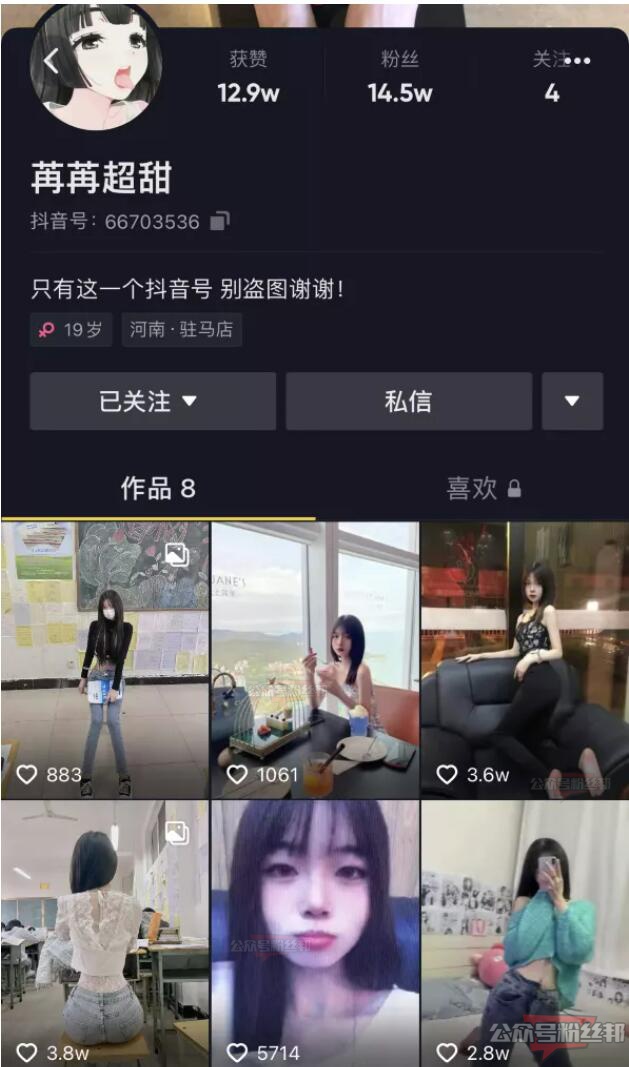Open the video with 1061 likes
The image size is (629, 1067).
point(314,660)
